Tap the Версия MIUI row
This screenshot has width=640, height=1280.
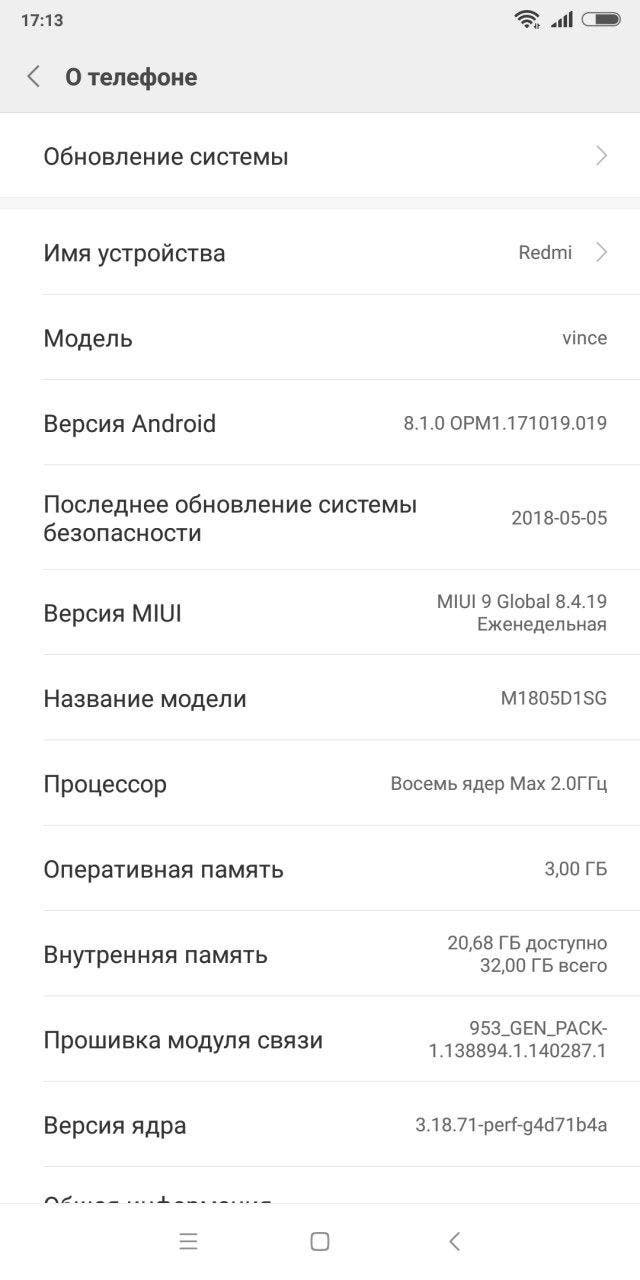click(x=320, y=613)
